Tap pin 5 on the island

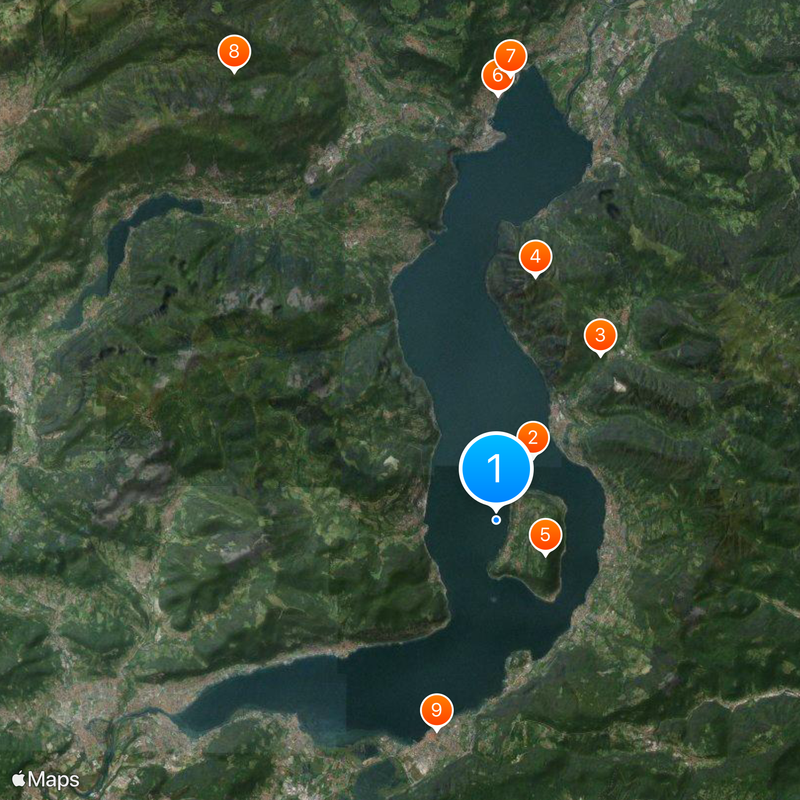pyautogui.click(x=545, y=534)
